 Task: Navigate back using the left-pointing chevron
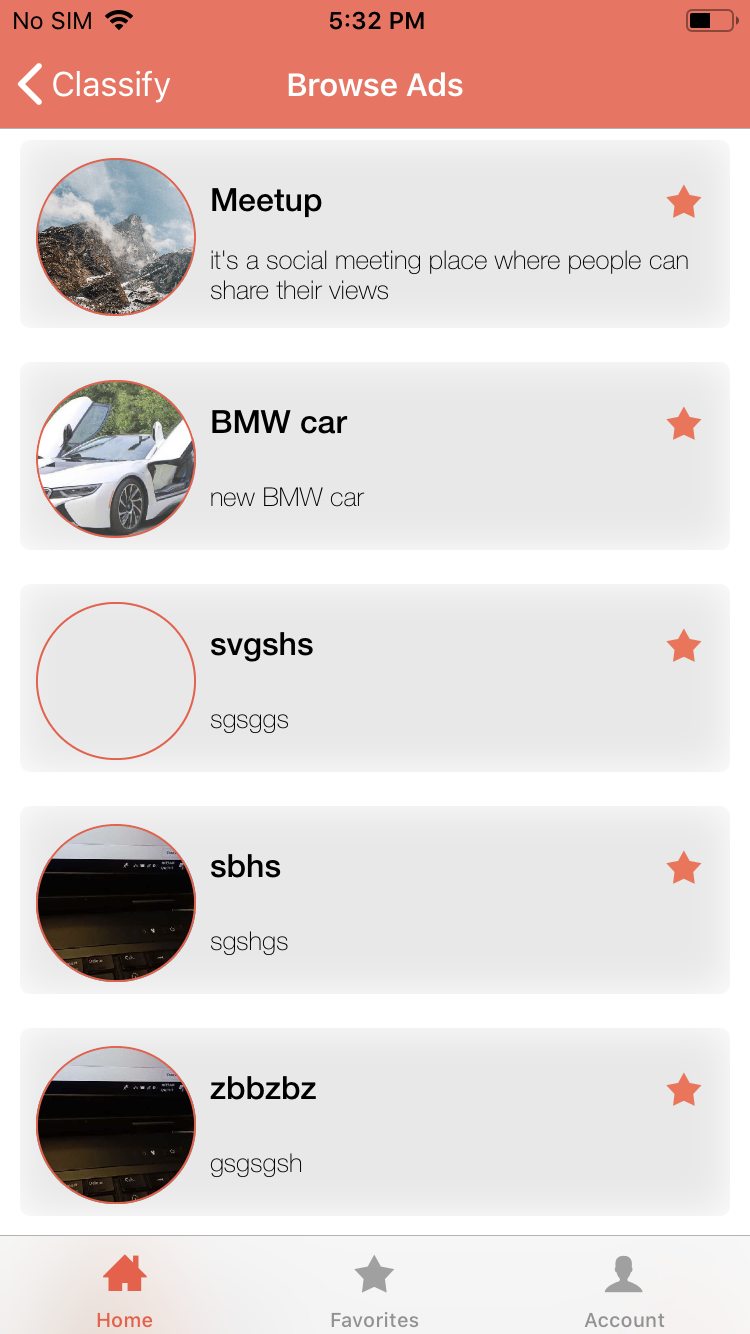click(x=28, y=84)
